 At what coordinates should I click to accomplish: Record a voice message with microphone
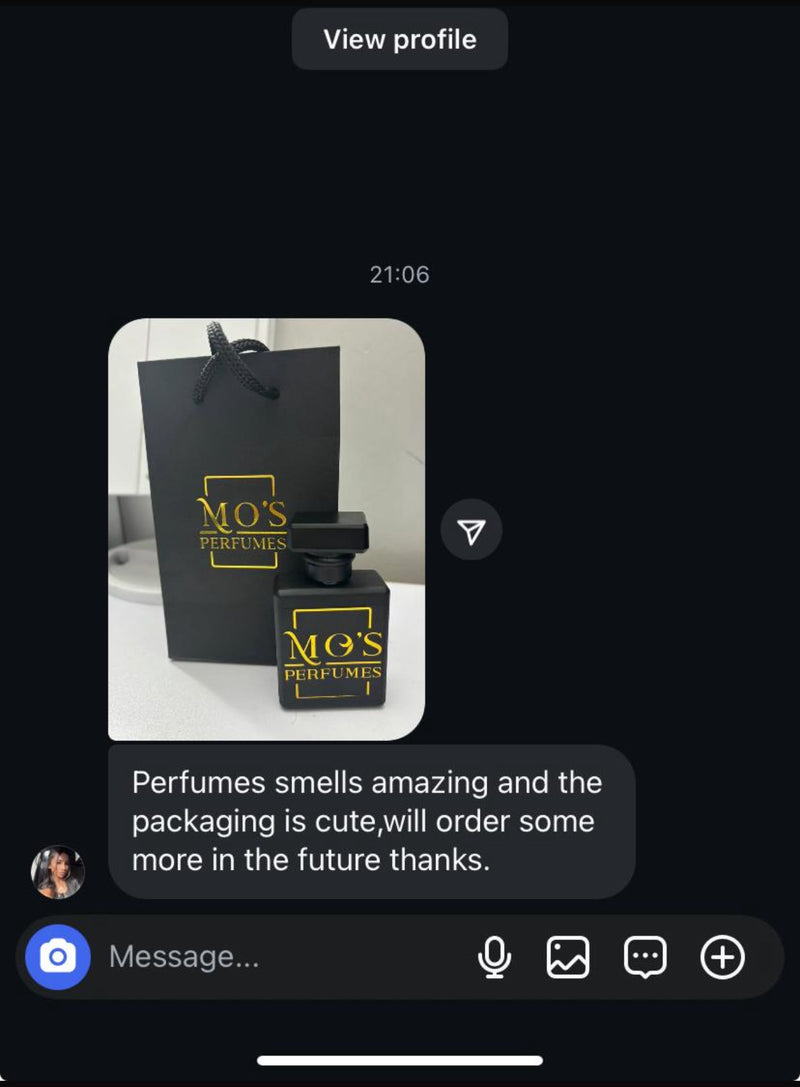pos(494,957)
